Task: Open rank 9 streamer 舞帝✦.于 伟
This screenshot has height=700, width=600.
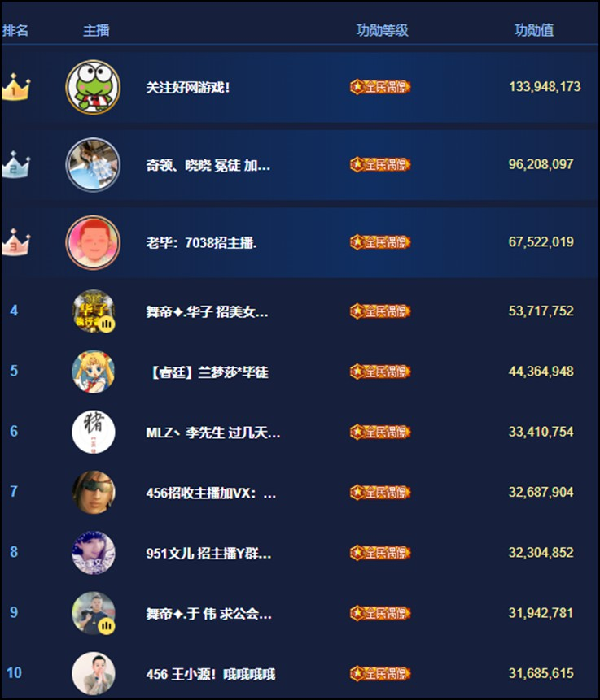Action: coord(208,613)
